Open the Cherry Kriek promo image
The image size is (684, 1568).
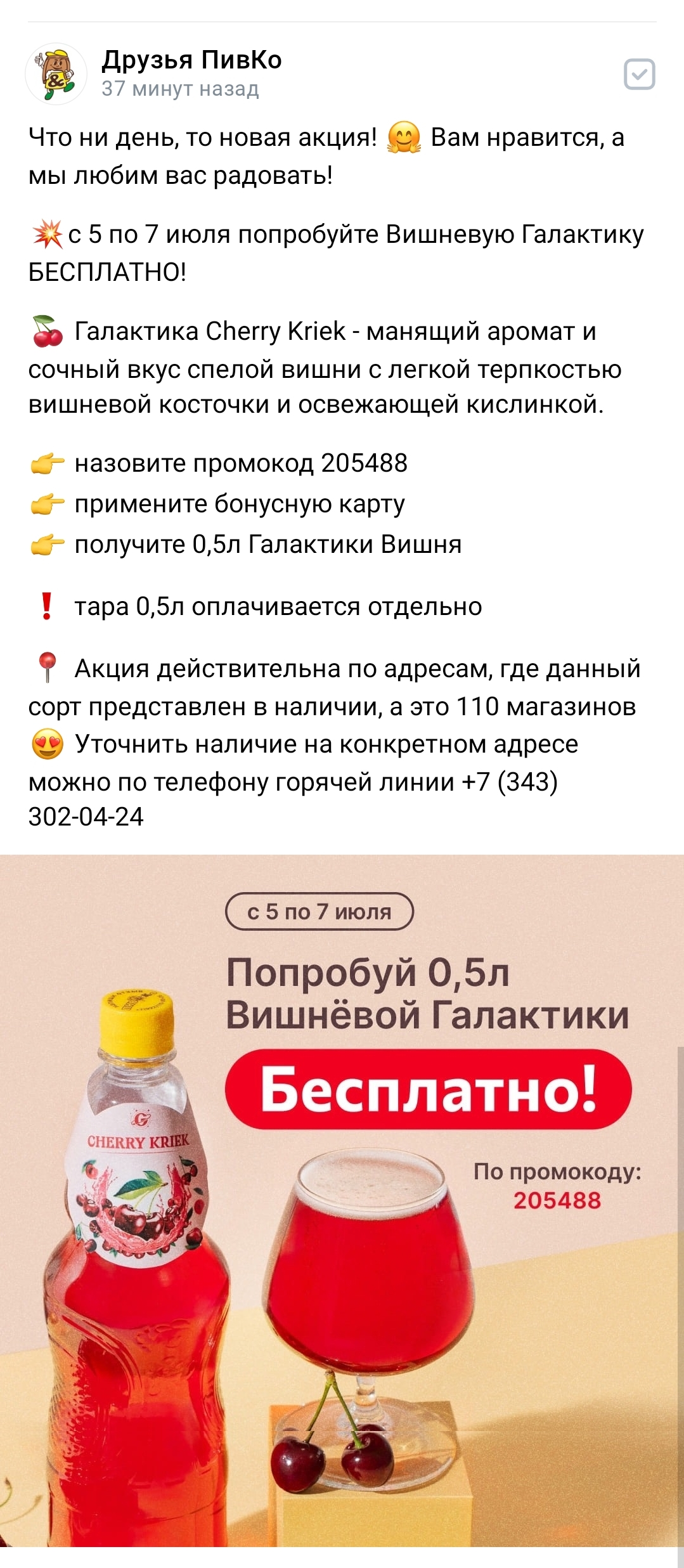click(342, 1201)
